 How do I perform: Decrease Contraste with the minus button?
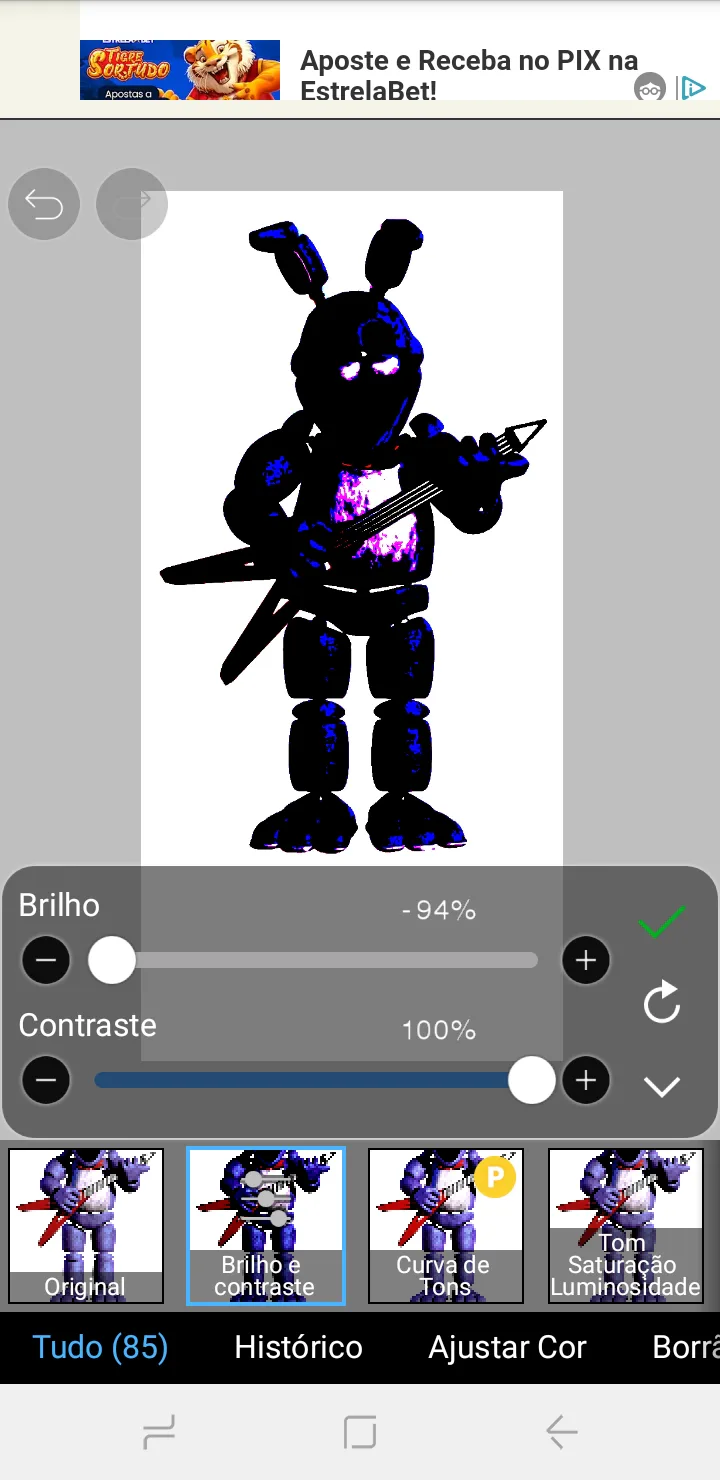coord(46,1081)
